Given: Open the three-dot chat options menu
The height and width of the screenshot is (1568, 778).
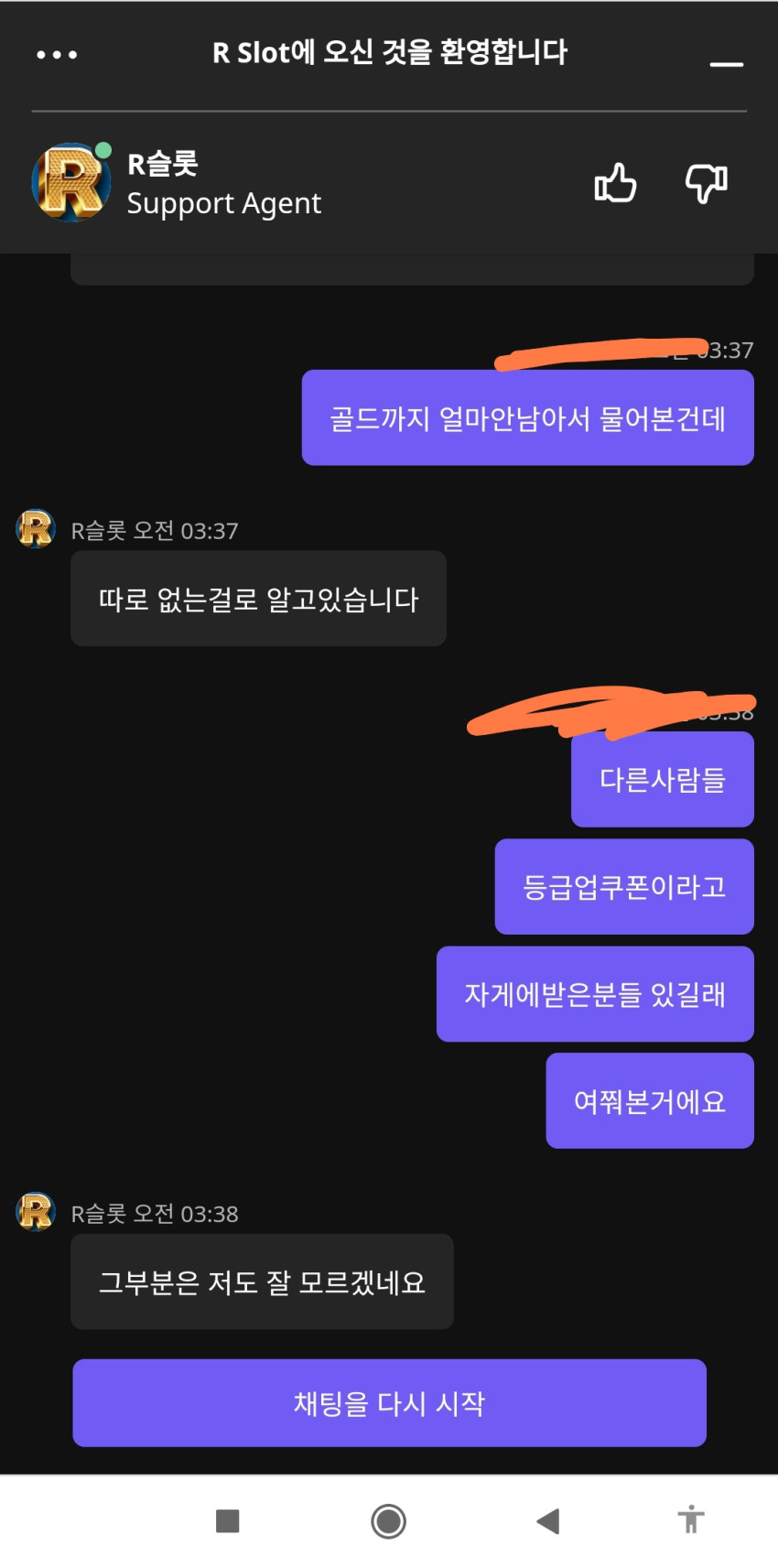Looking at the screenshot, I should pos(57,55).
